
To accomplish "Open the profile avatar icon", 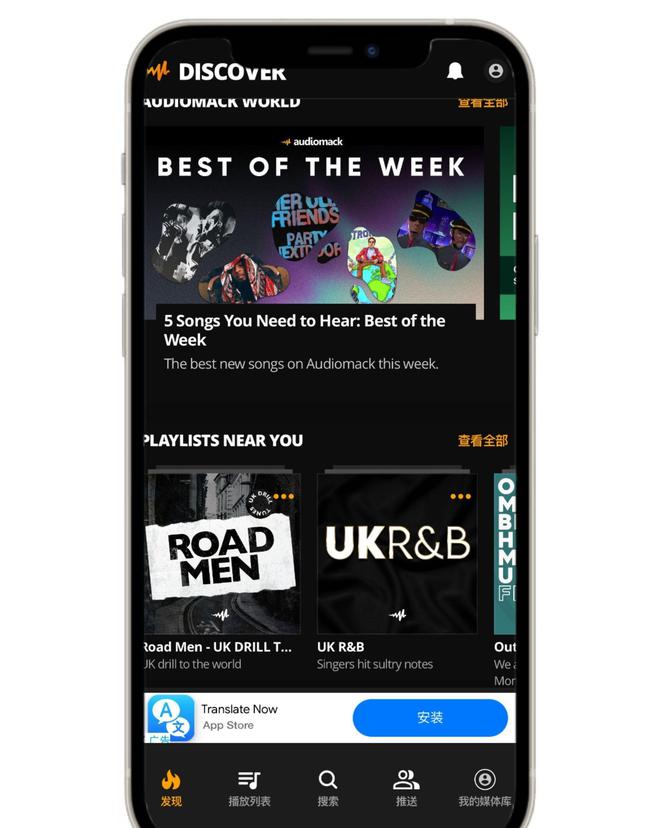I will point(495,71).
